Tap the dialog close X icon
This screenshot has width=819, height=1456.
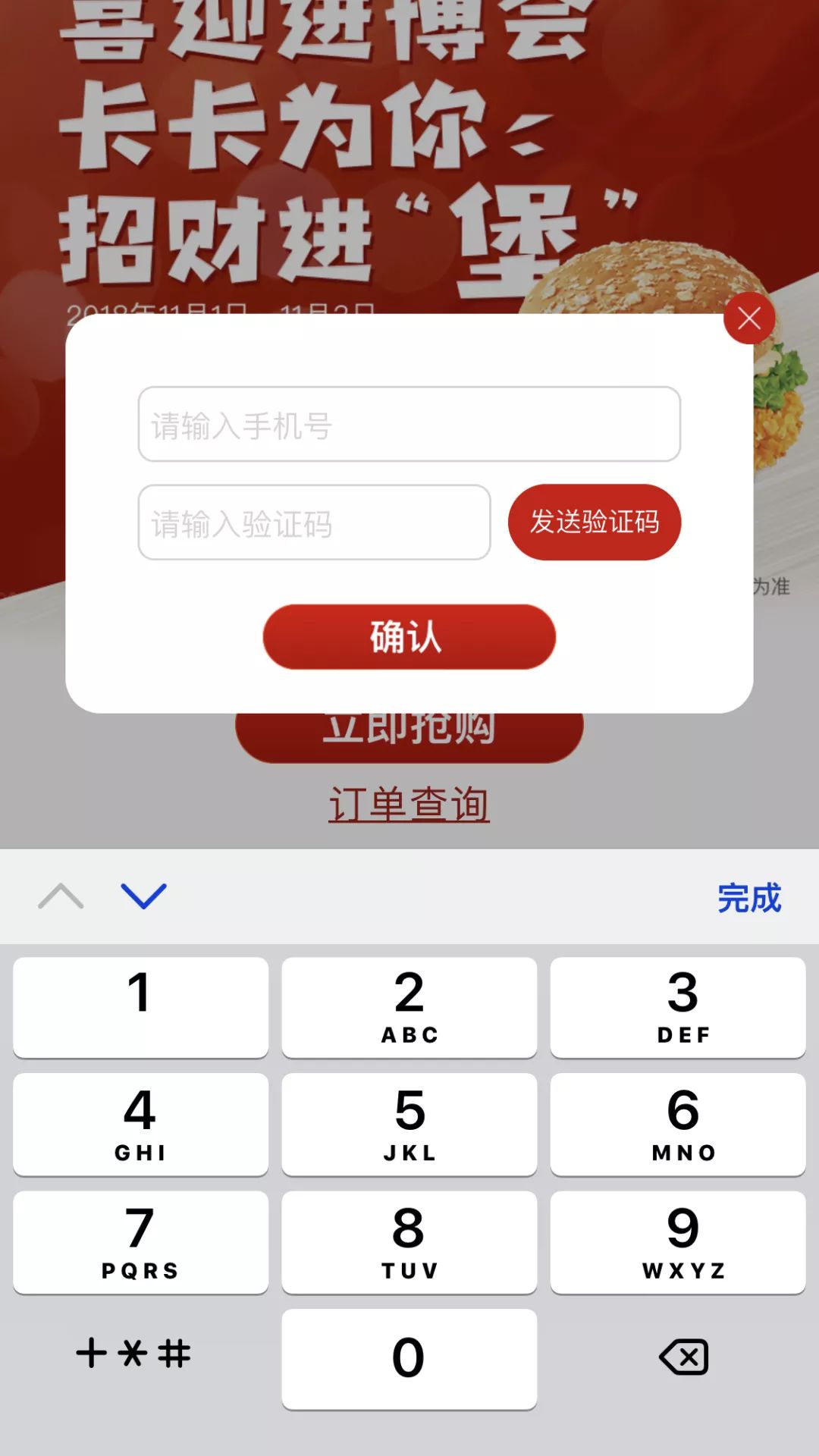coord(749,318)
